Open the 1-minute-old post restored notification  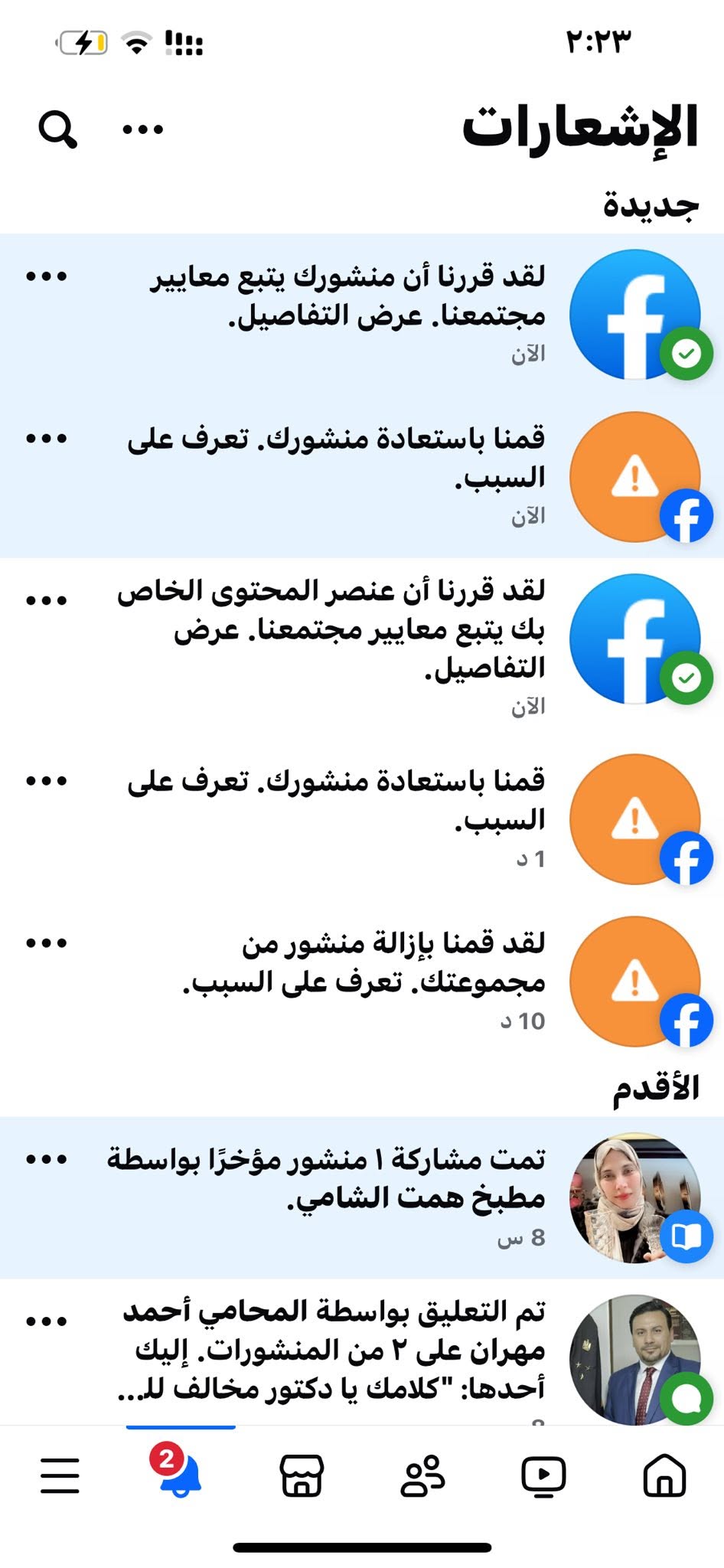tap(362, 819)
